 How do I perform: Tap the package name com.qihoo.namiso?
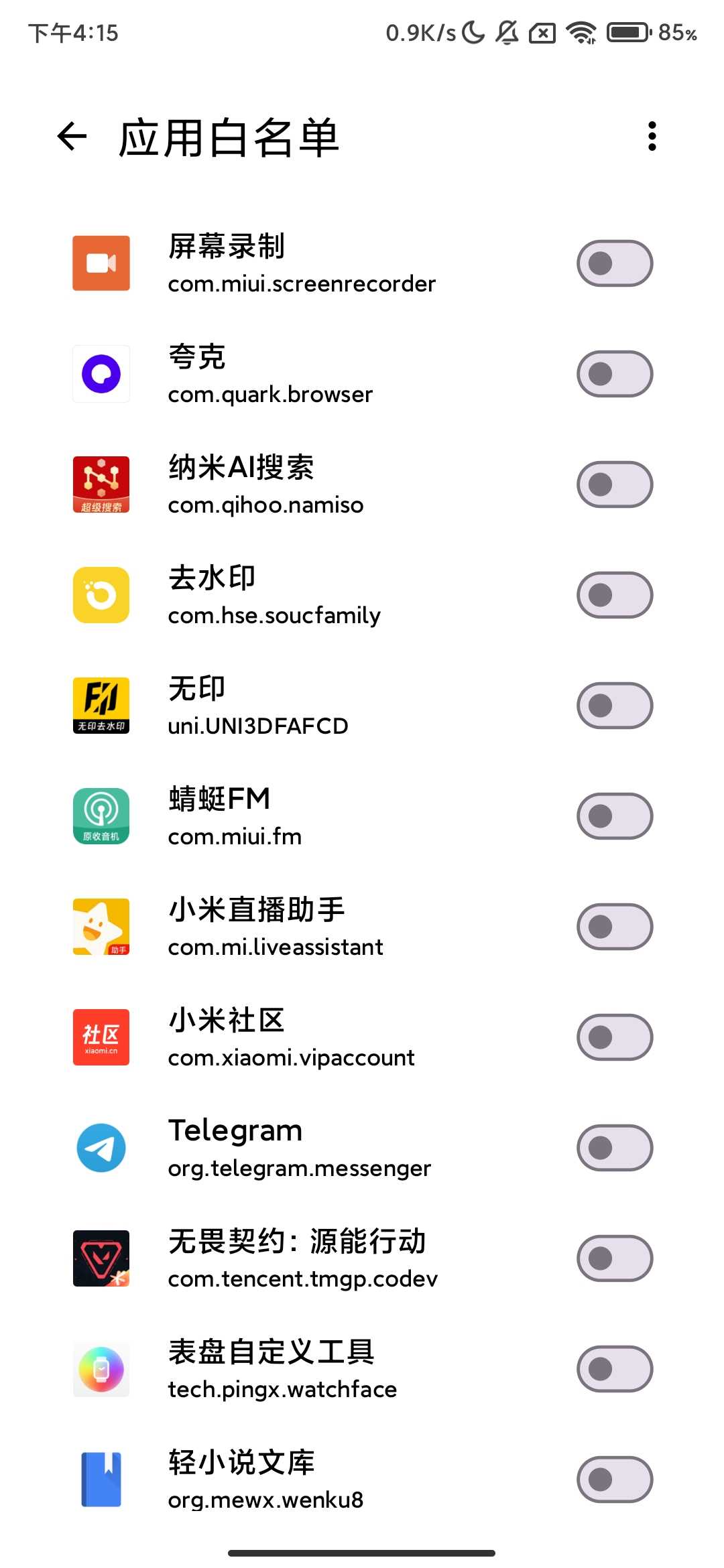(x=265, y=505)
